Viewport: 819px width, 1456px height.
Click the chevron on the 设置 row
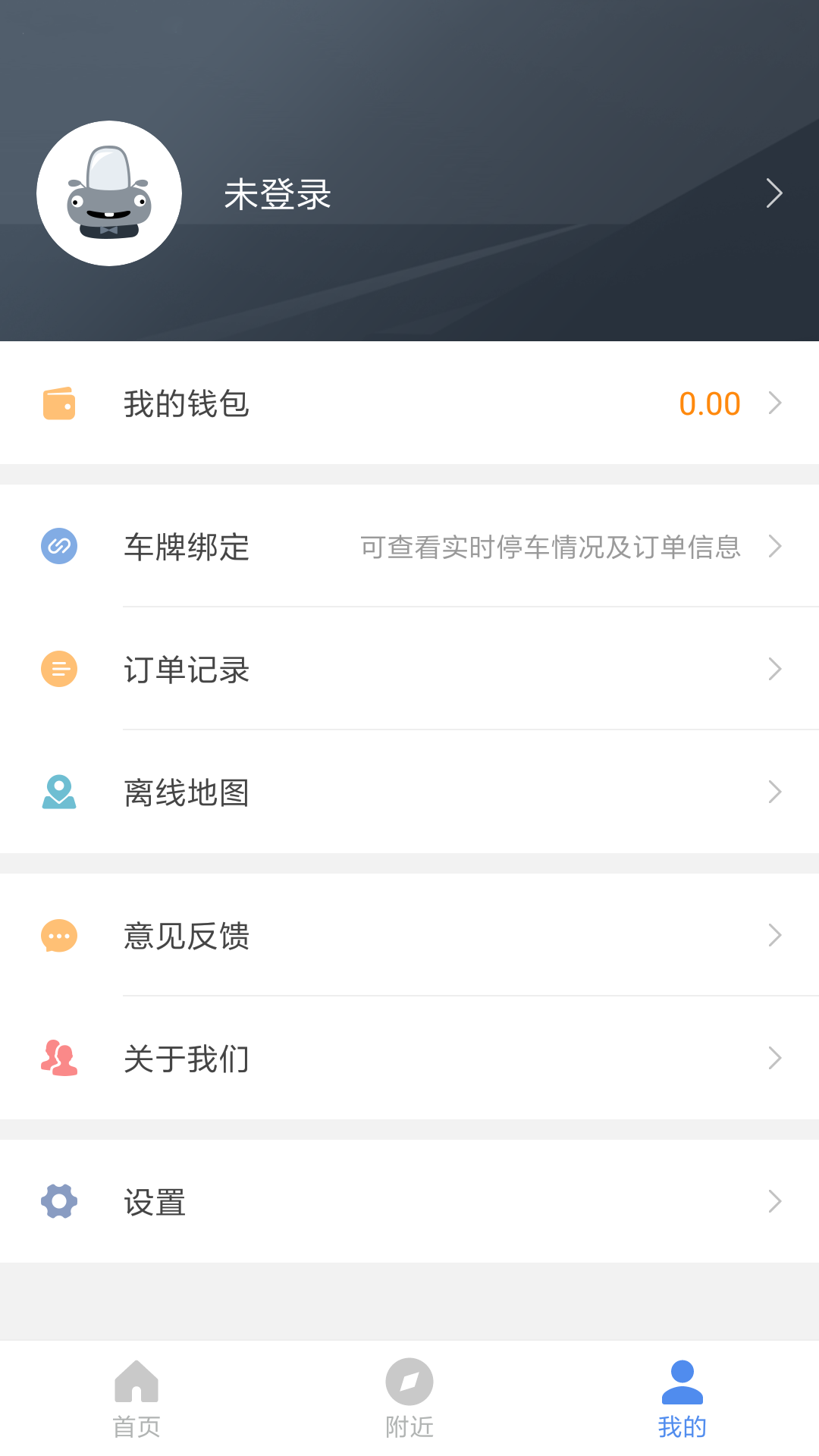point(774,1200)
